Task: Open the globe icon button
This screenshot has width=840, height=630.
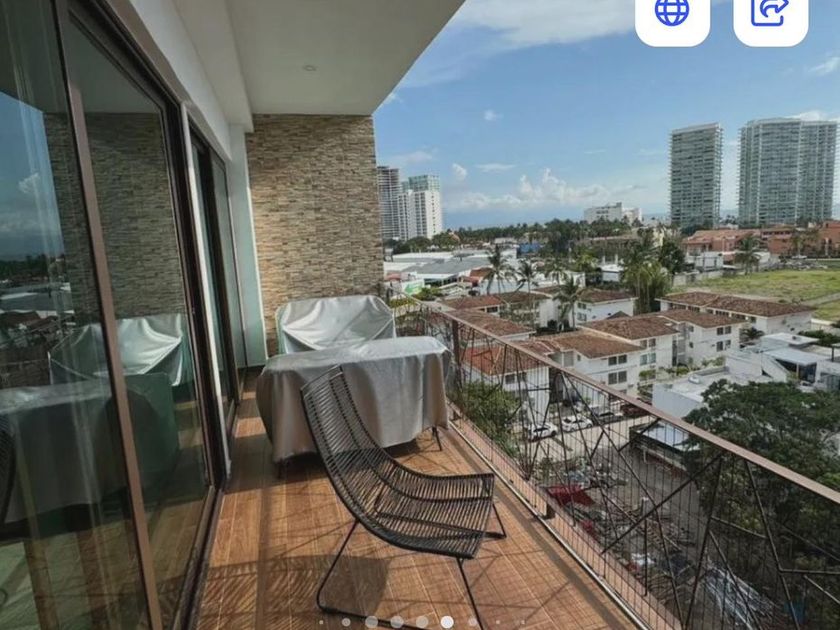Action: pos(672,14)
